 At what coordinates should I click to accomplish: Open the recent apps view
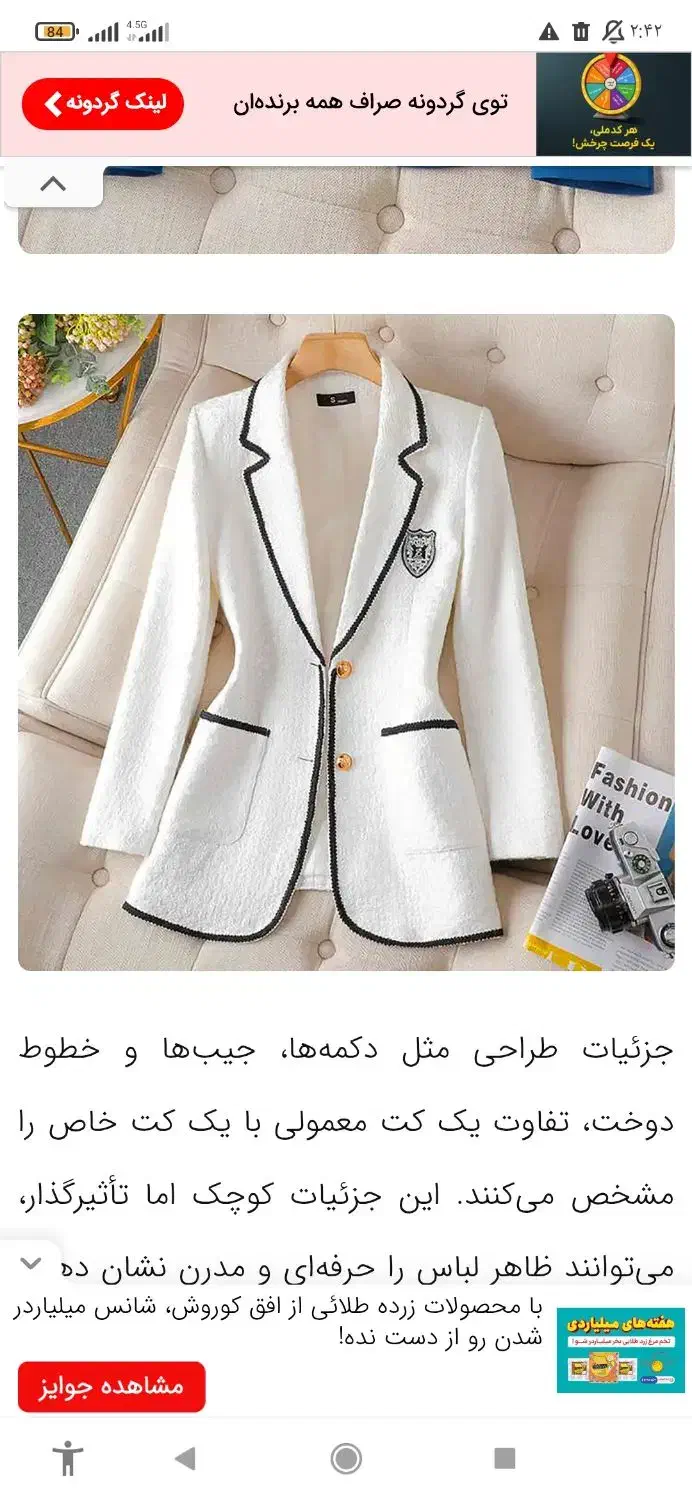point(505,1459)
